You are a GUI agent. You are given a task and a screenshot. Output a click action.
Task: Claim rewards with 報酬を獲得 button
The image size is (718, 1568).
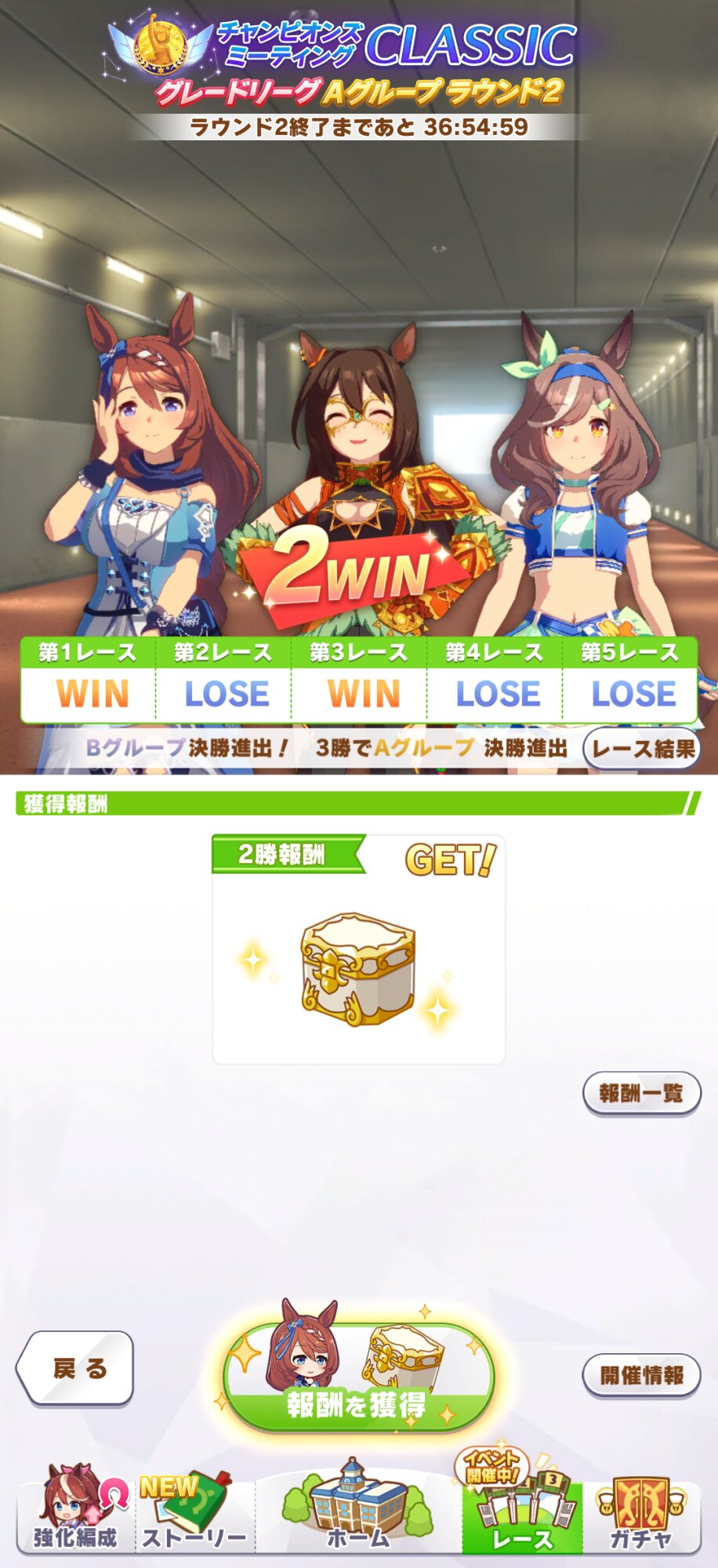359,1376
